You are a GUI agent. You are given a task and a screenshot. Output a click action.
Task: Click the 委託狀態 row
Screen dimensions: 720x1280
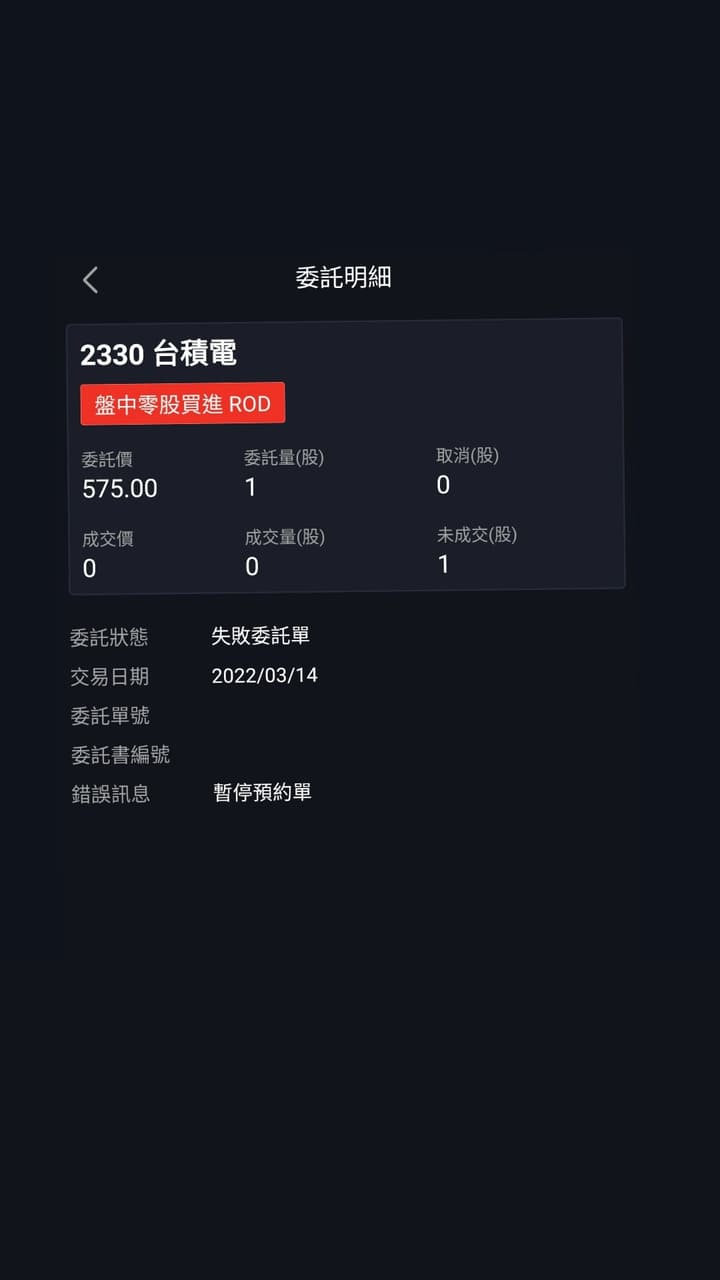pyautogui.click(x=110, y=637)
